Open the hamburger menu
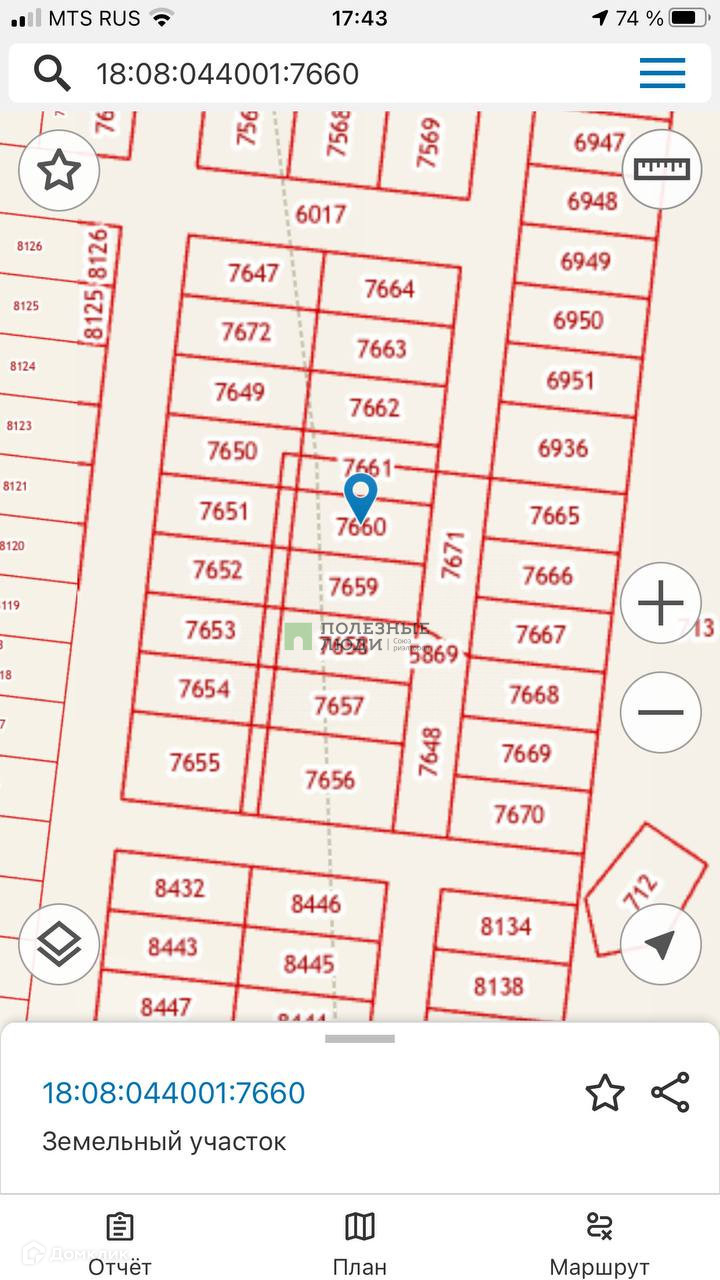Image resolution: width=720 pixels, height=1280 pixels. click(662, 73)
